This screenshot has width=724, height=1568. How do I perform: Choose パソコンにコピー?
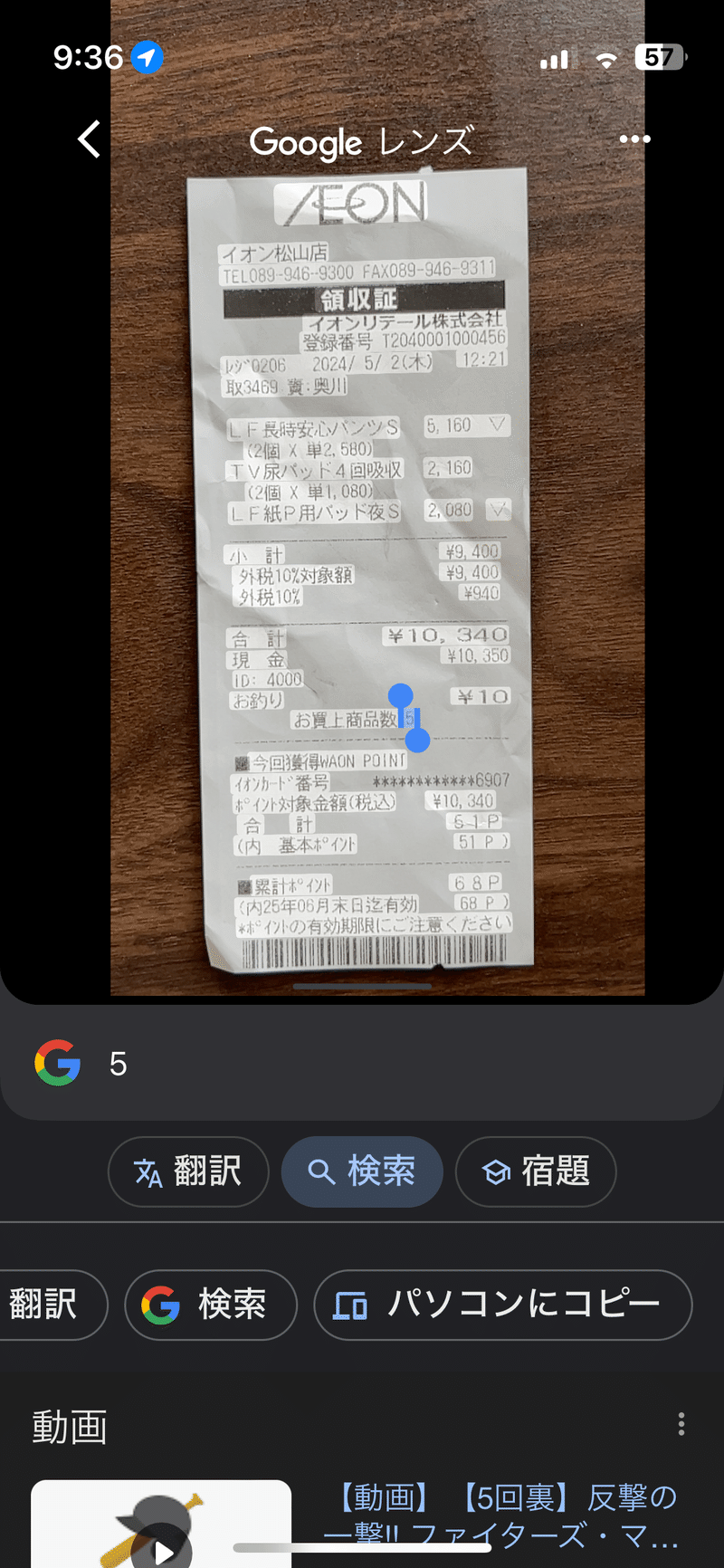click(x=502, y=1305)
